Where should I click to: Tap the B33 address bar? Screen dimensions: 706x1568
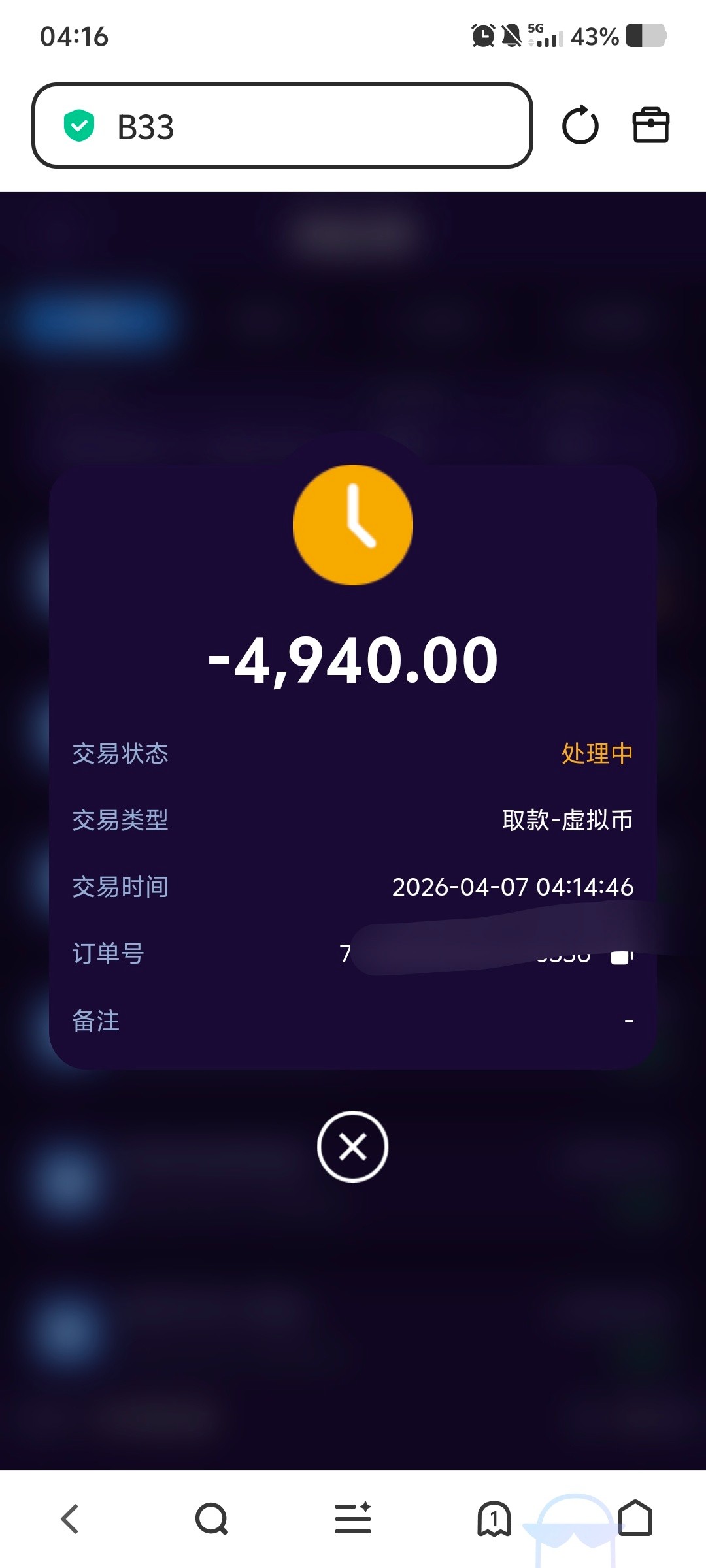click(282, 125)
